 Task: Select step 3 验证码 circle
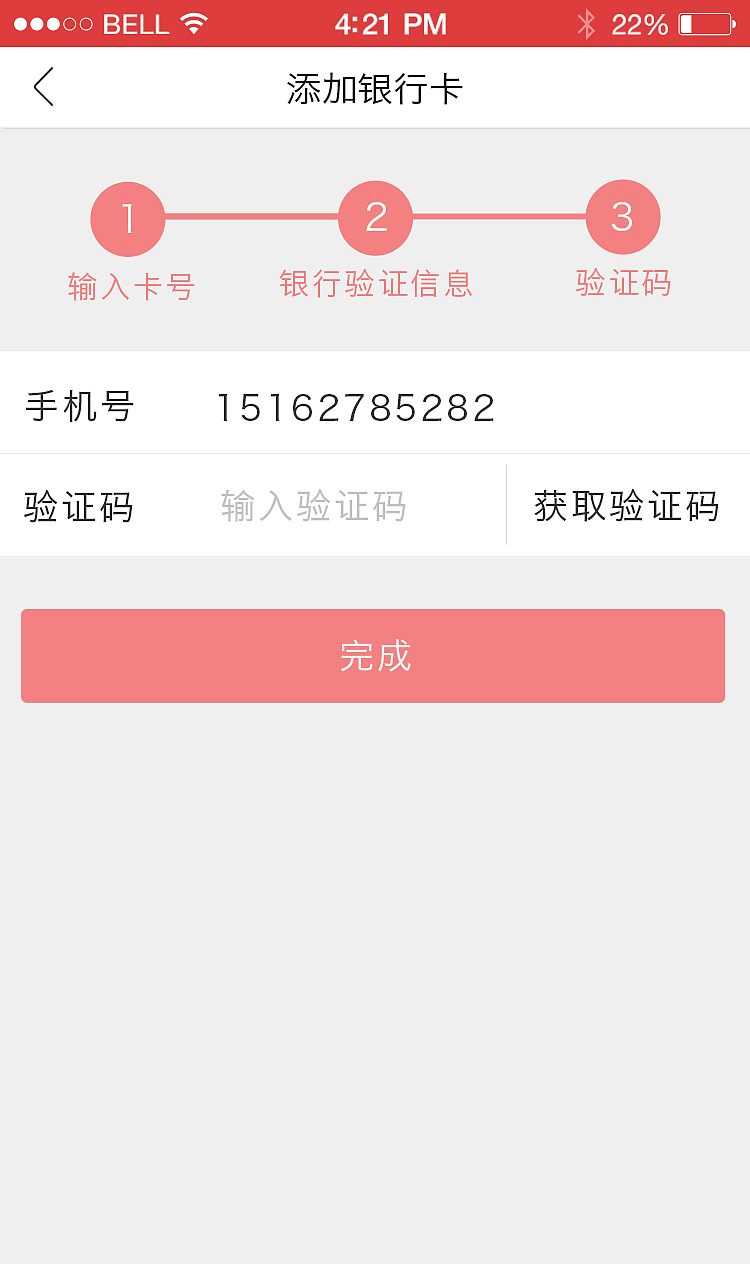(x=622, y=218)
